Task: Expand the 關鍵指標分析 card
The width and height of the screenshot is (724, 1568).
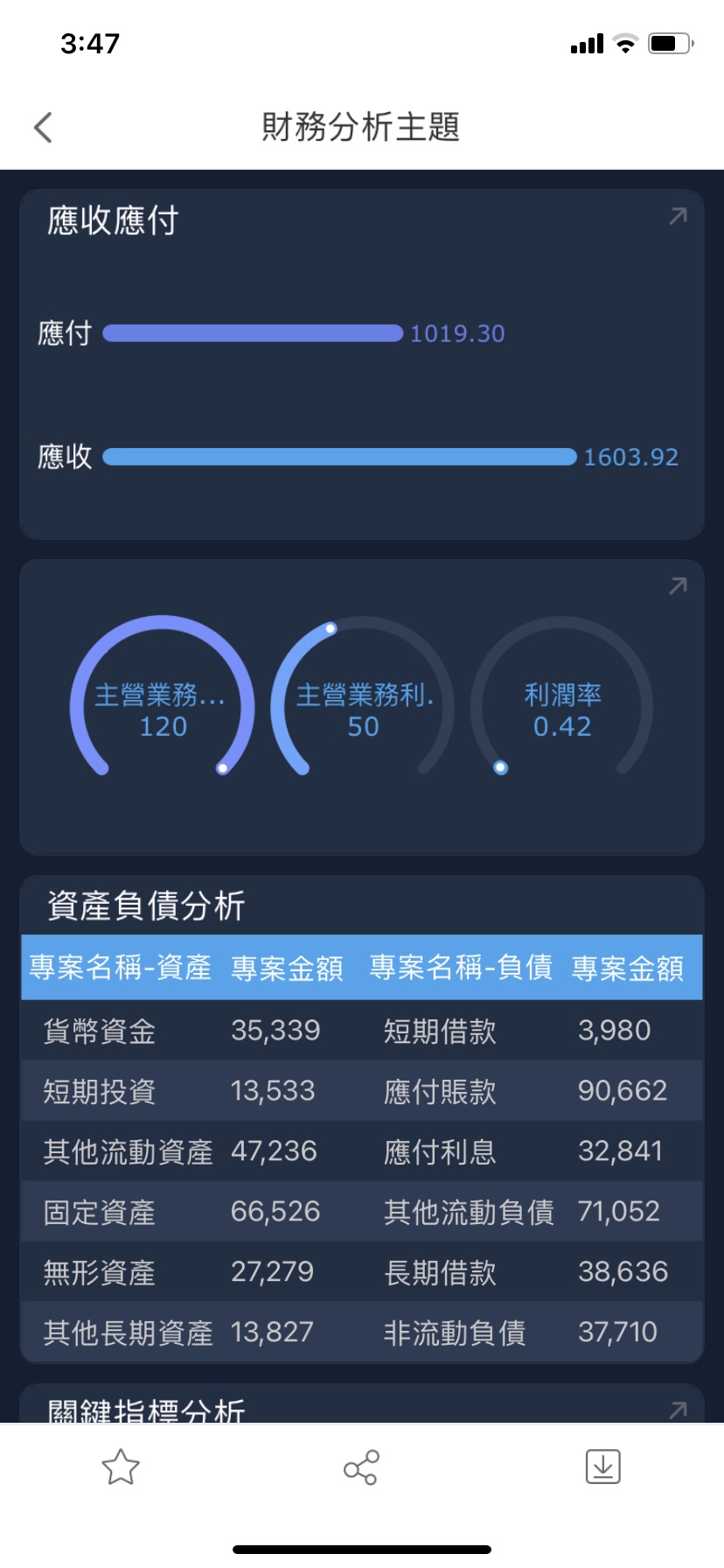Action: tap(678, 1410)
